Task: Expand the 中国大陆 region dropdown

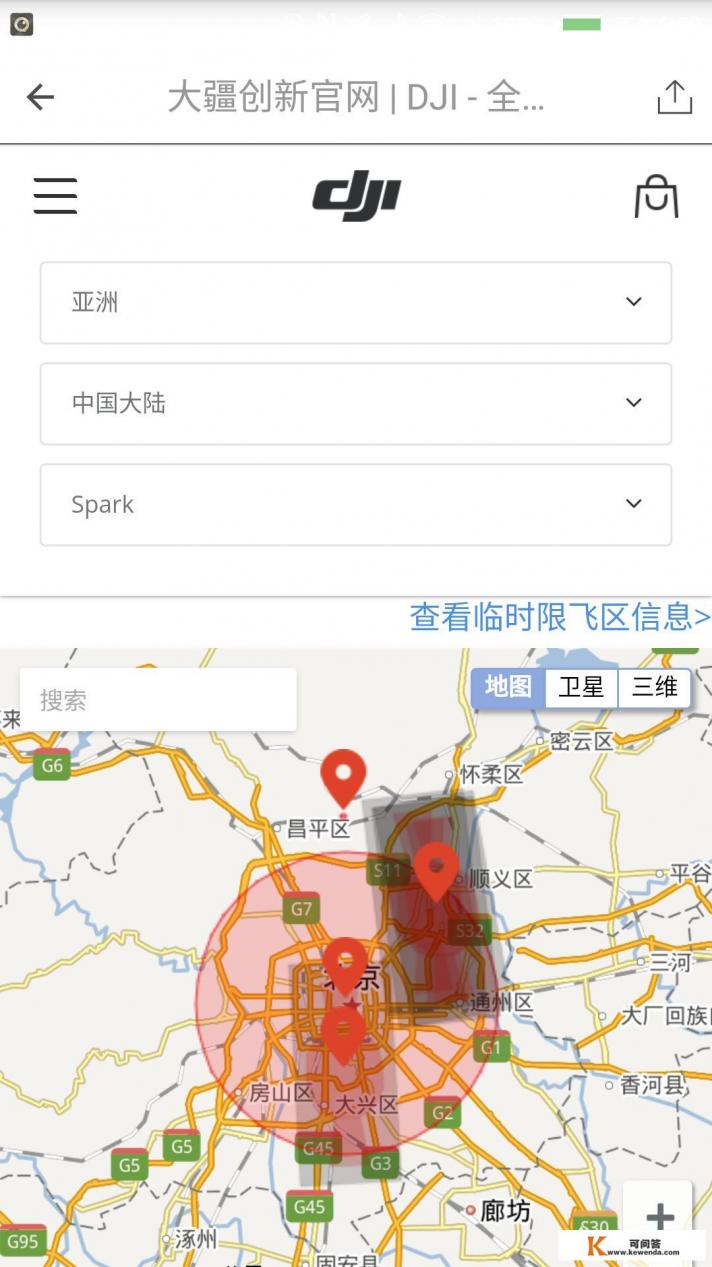Action: (355, 404)
